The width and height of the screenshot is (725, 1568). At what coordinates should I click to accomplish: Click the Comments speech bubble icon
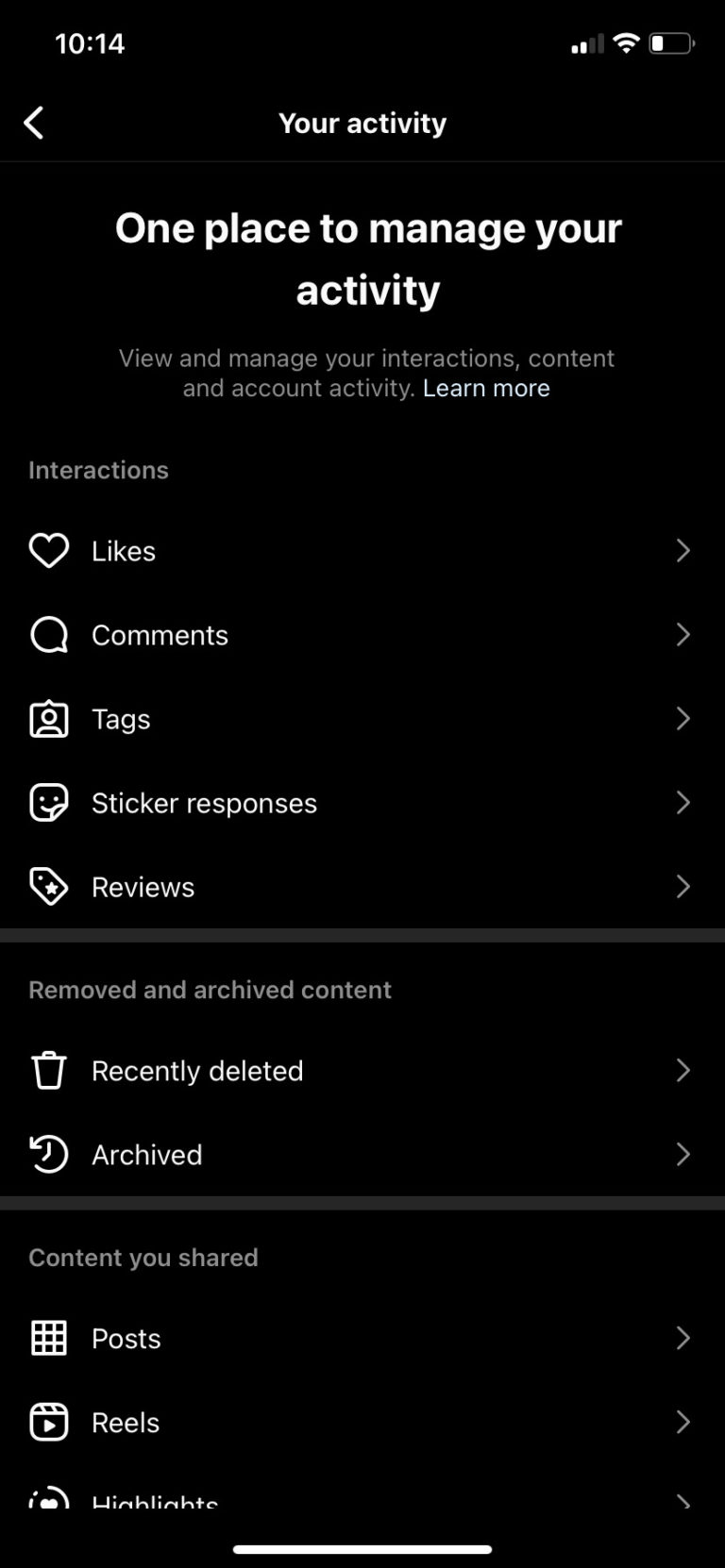pos(48,635)
